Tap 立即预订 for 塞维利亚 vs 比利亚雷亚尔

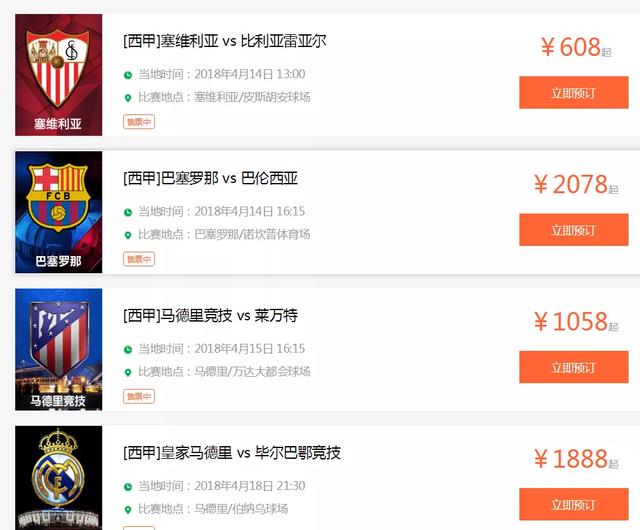point(573,93)
